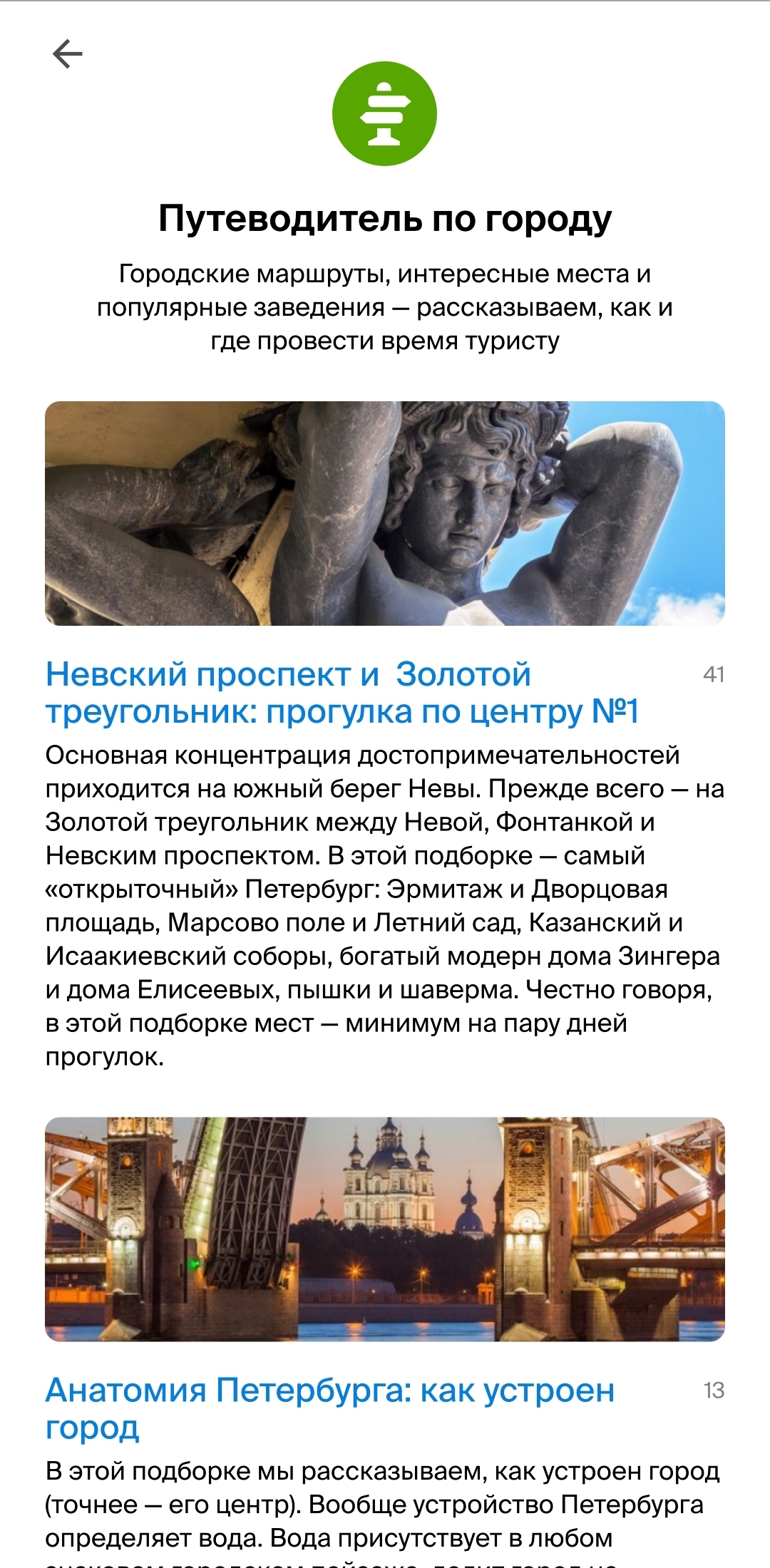
Task: Open the 'Невский проспект и Золотой треугольник' link
Action: click(341, 693)
